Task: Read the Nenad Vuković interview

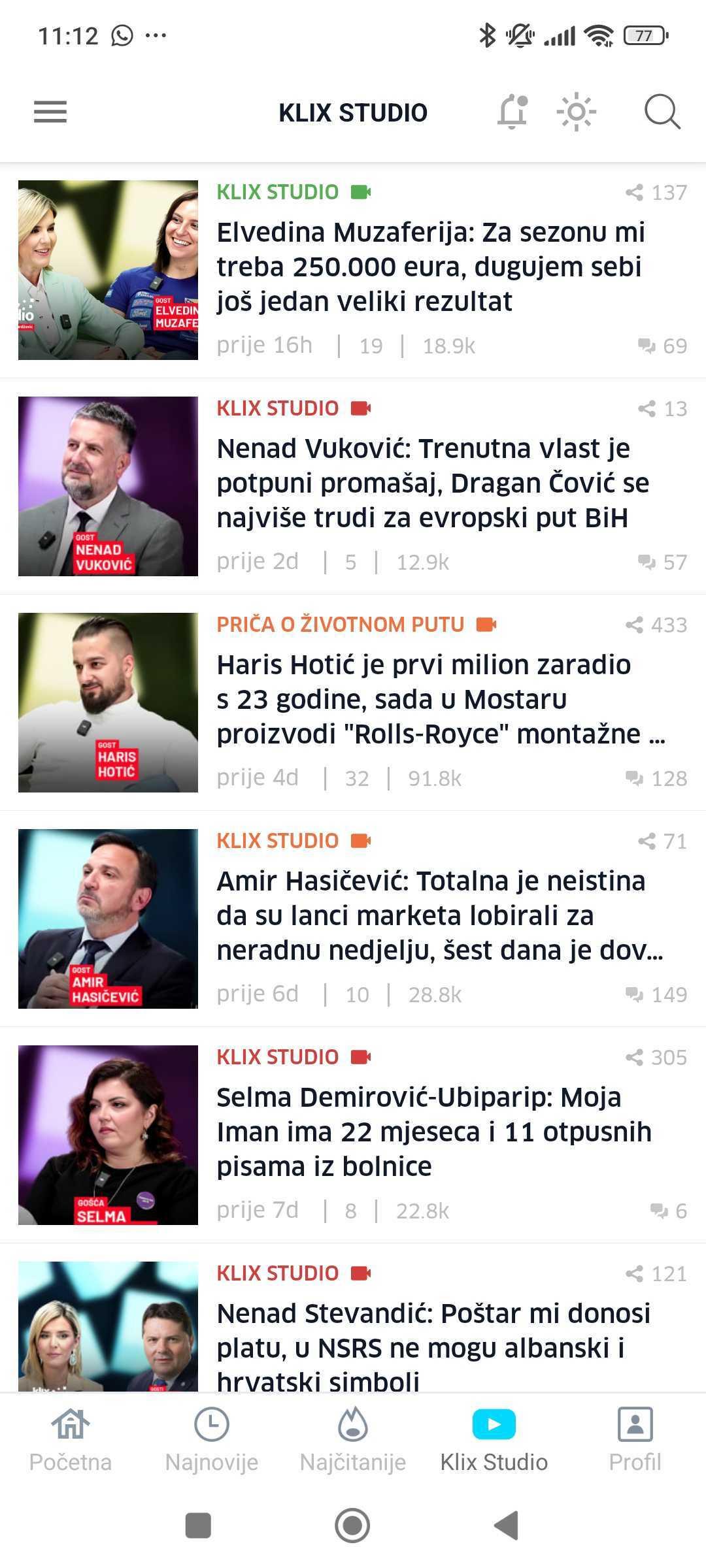Action: [x=433, y=483]
